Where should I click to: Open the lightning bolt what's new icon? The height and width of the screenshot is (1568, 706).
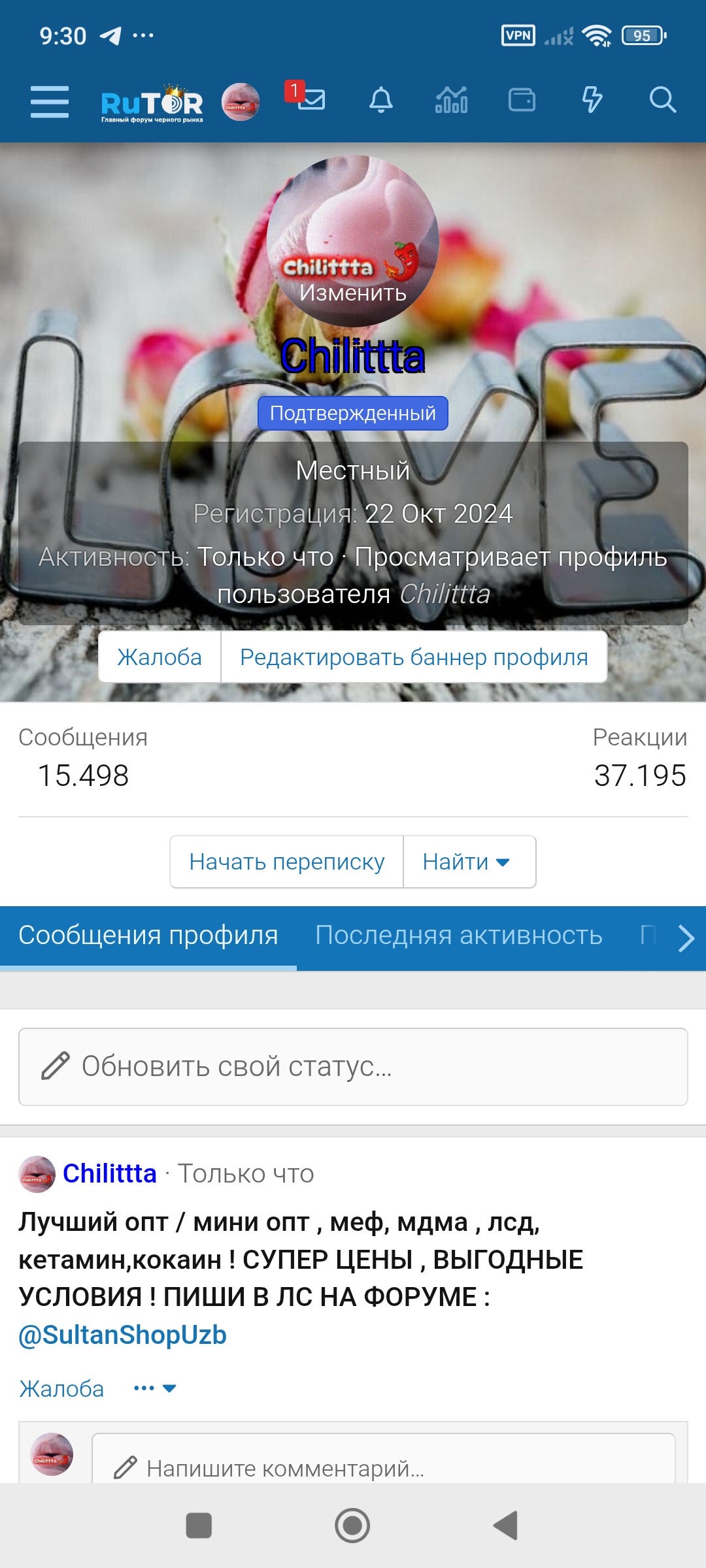coord(592,101)
